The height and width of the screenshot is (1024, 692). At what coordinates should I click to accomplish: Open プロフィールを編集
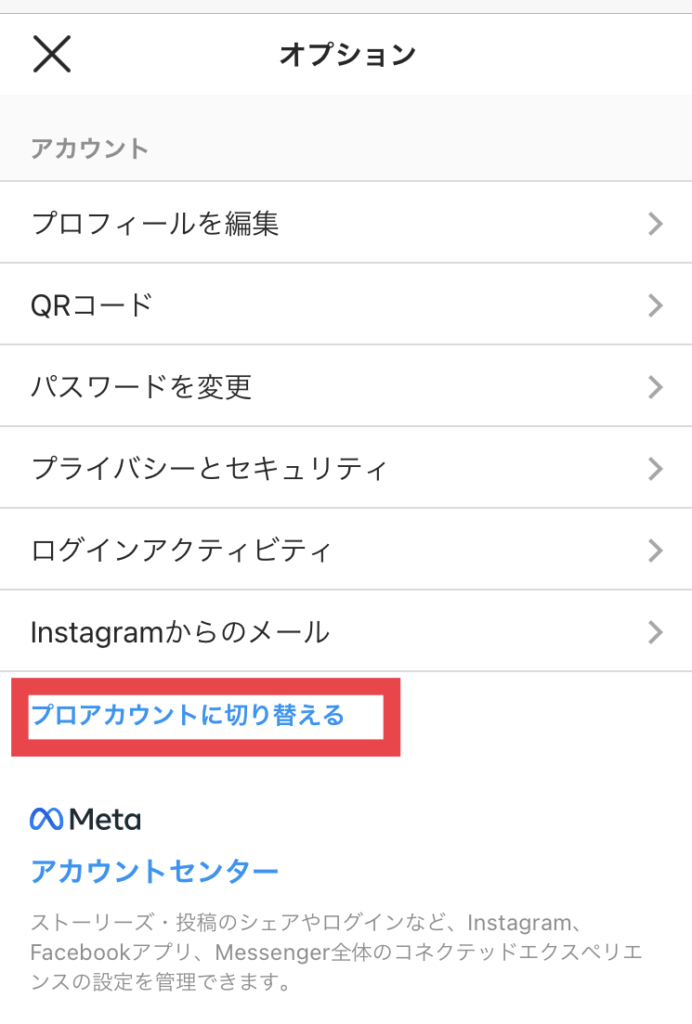[346, 223]
